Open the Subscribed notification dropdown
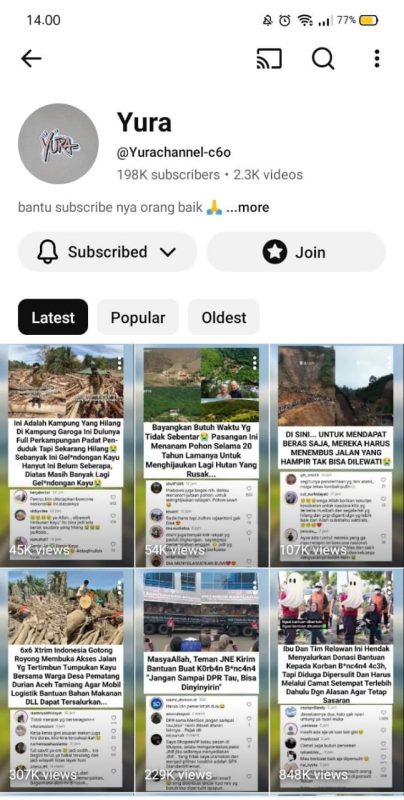Image resolution: width=404 pixels, height=800 pixels. click(108, 252)
